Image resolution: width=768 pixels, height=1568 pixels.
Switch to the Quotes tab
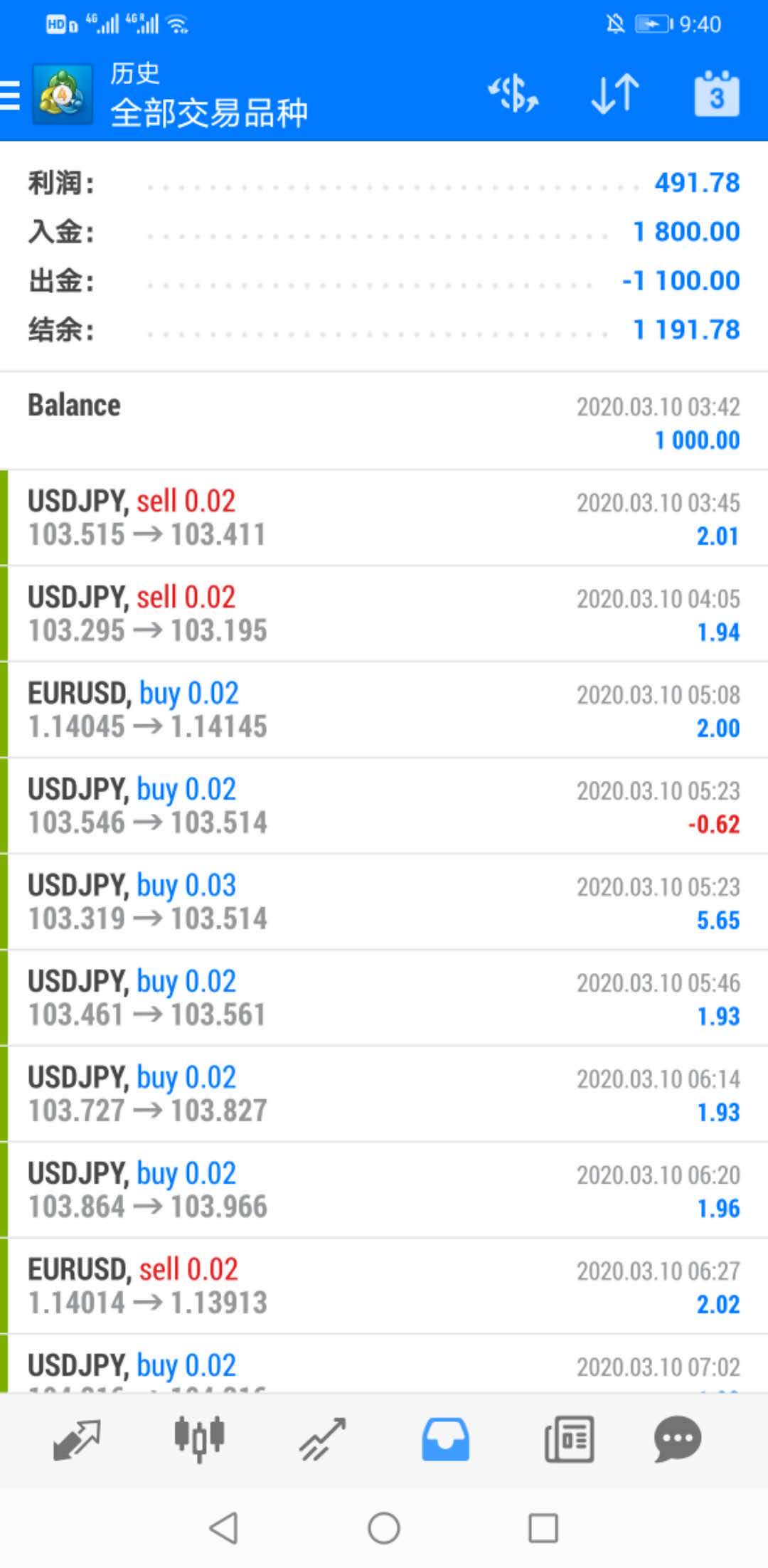(x=77, y=1439)
